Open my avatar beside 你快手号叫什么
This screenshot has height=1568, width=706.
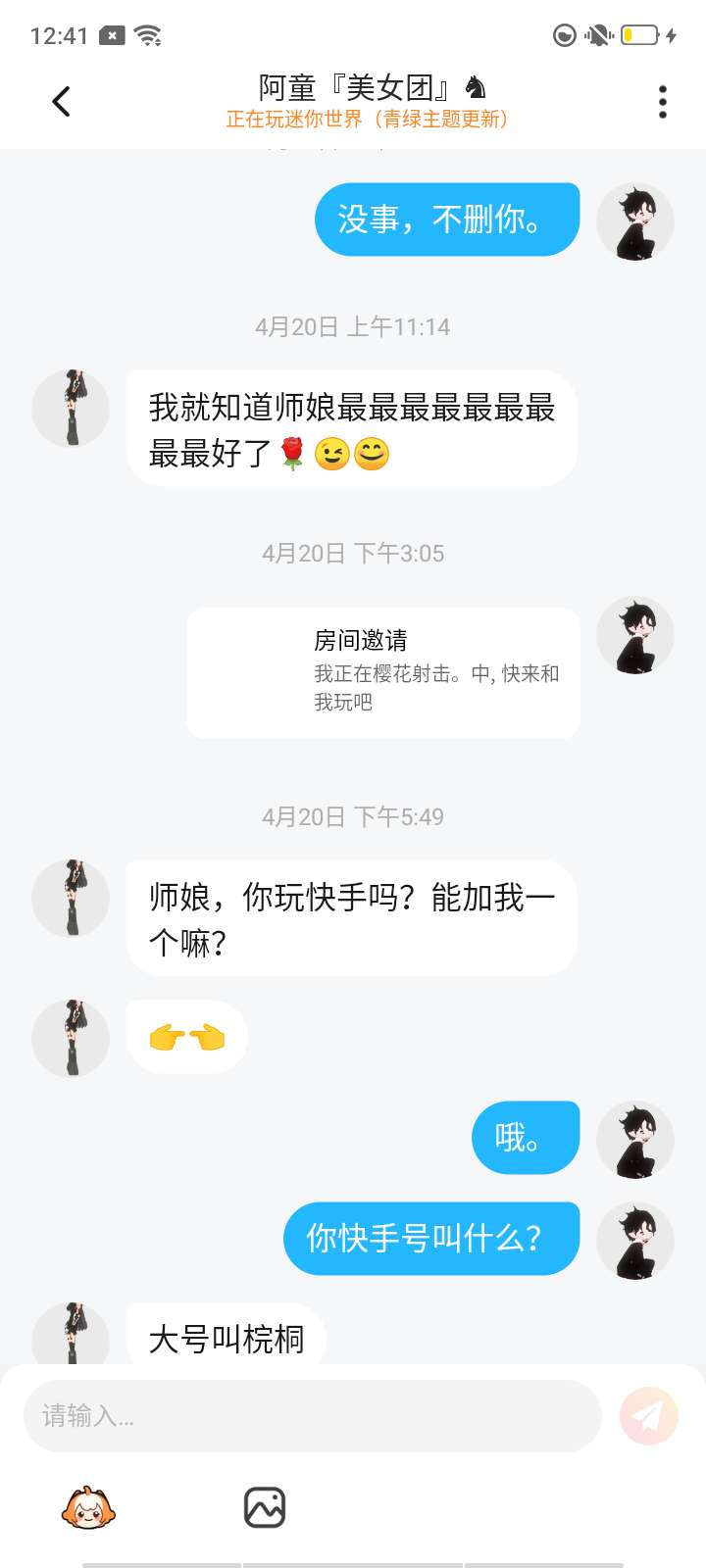(635, 1240)
